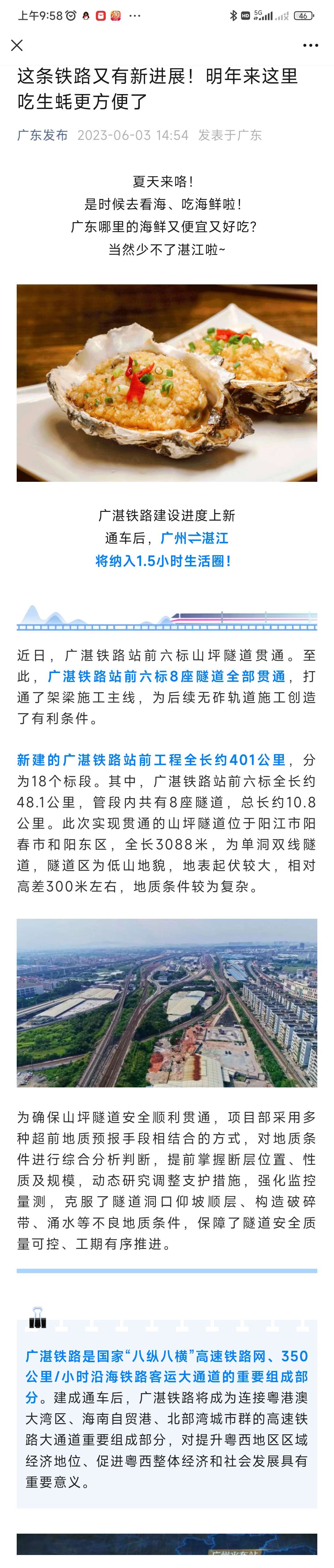This screenshot has width=334, height=1568.
Task: Open the 广东发布 account link
Action: click(43, 135)
